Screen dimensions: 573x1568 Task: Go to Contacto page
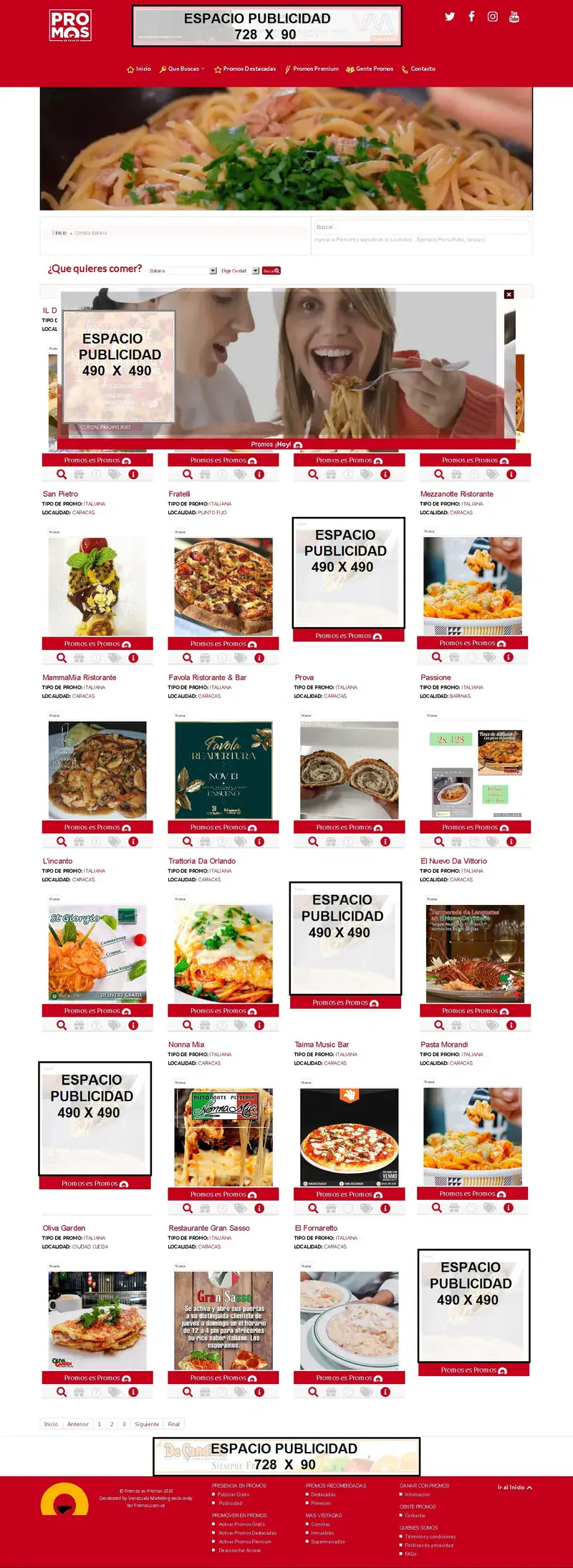418,69
